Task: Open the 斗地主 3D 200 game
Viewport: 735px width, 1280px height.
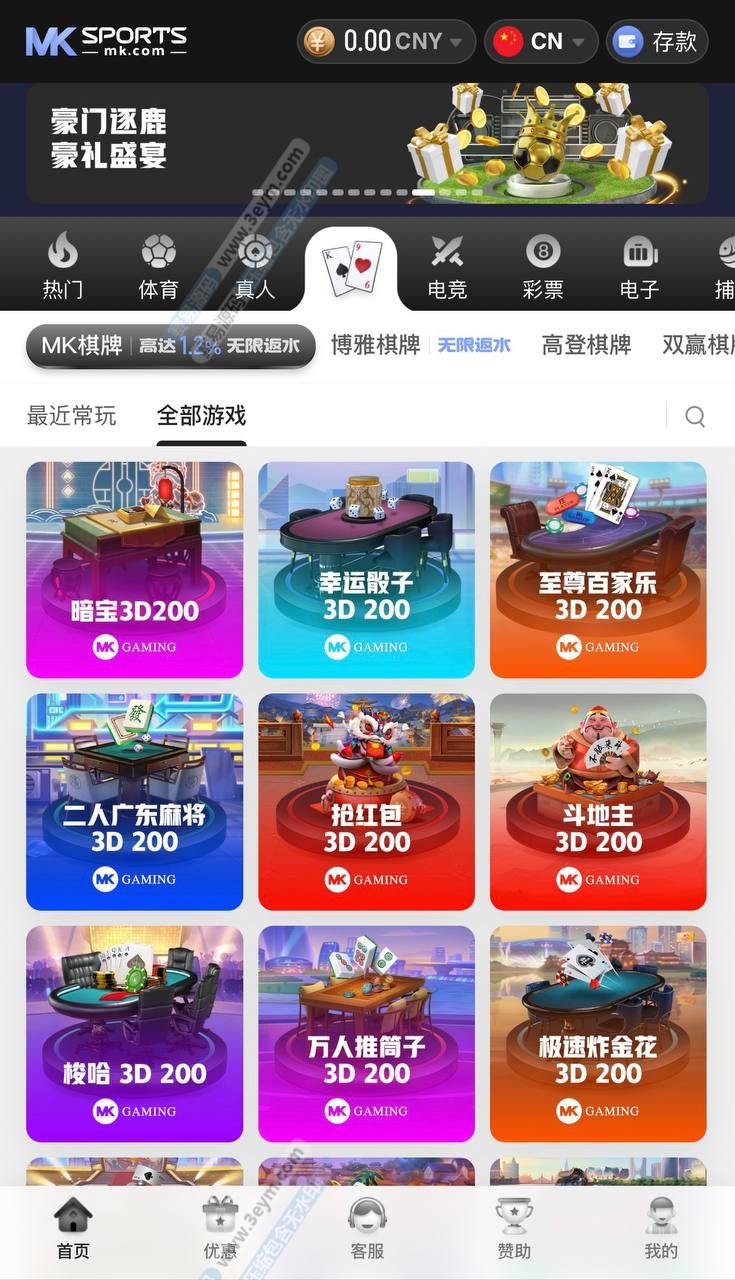Action: click(598, 802)
